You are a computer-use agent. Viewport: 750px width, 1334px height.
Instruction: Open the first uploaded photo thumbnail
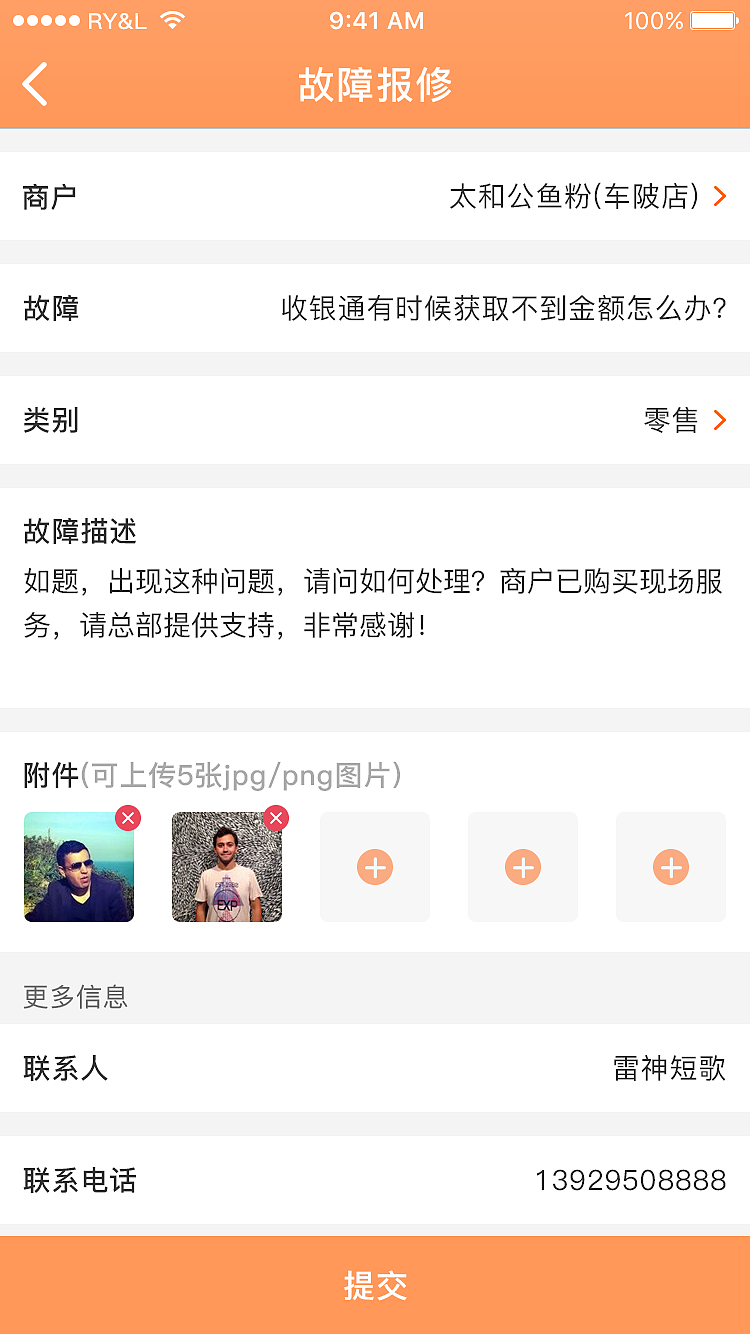pyautogui.click(x=78, y=867)
